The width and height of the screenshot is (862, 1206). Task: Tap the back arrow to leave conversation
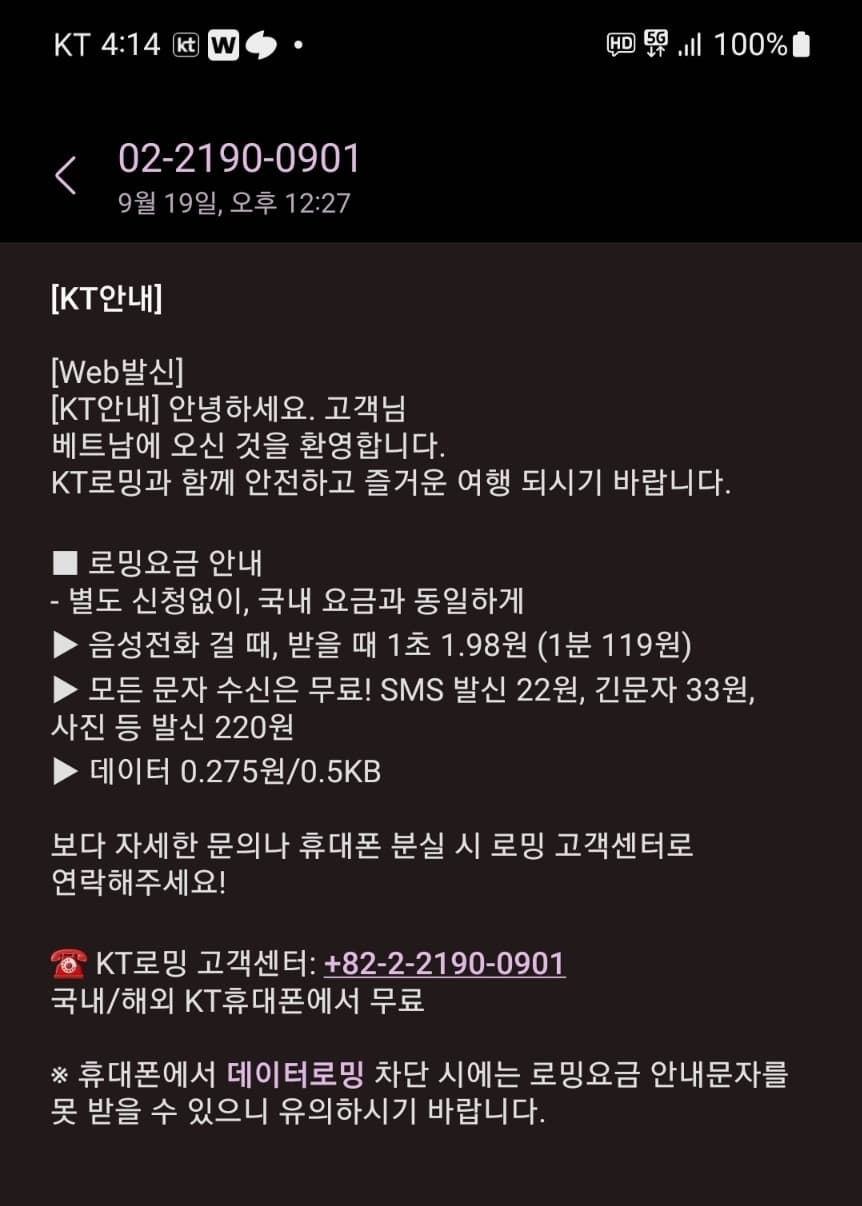65,174
